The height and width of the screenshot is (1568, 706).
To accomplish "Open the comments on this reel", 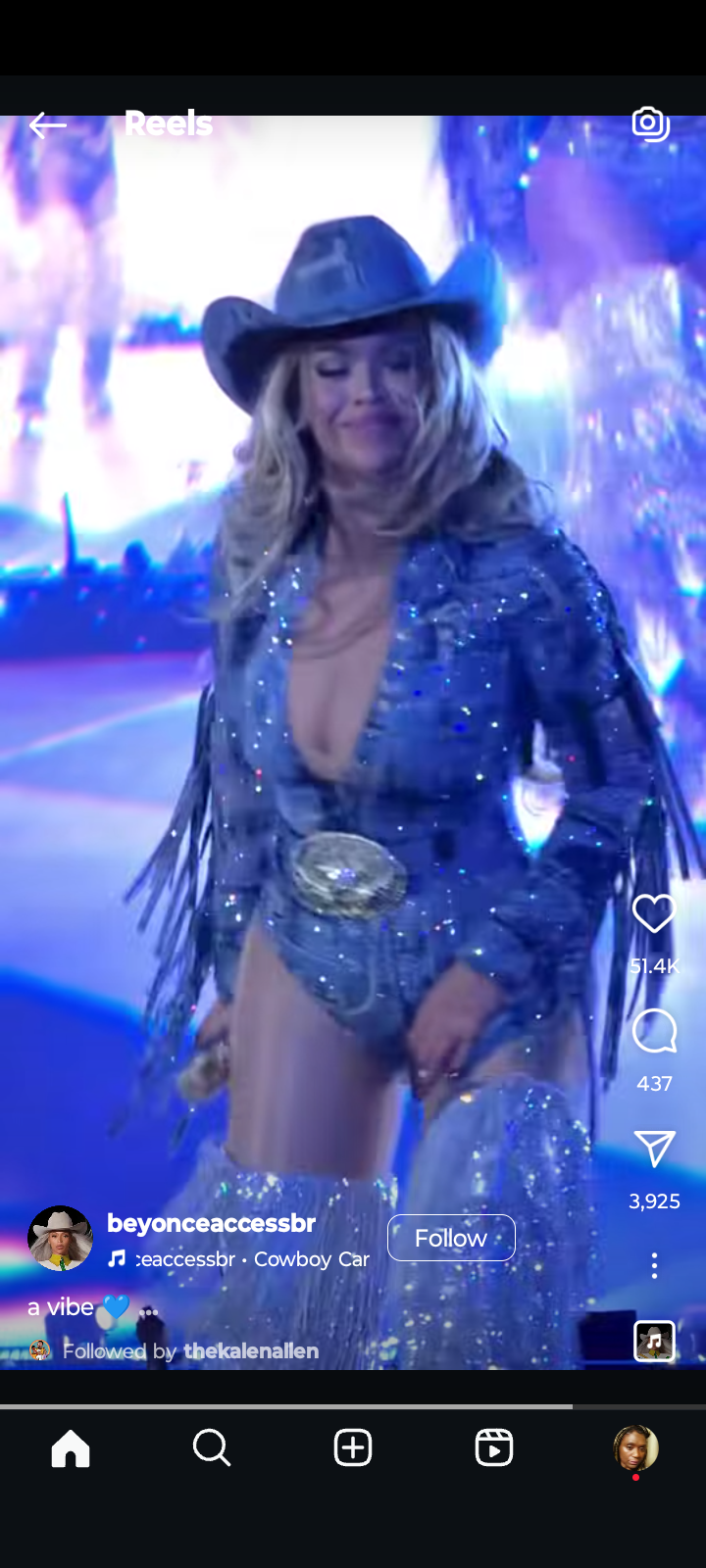I will (654, 1031).
